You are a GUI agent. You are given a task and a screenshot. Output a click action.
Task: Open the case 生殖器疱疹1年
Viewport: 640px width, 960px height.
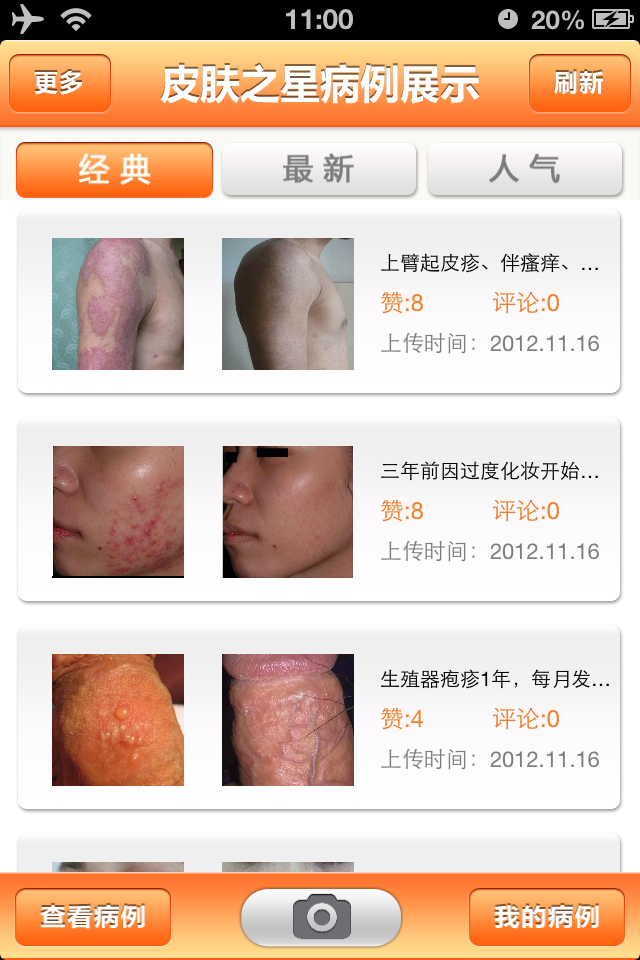point(320,718)
